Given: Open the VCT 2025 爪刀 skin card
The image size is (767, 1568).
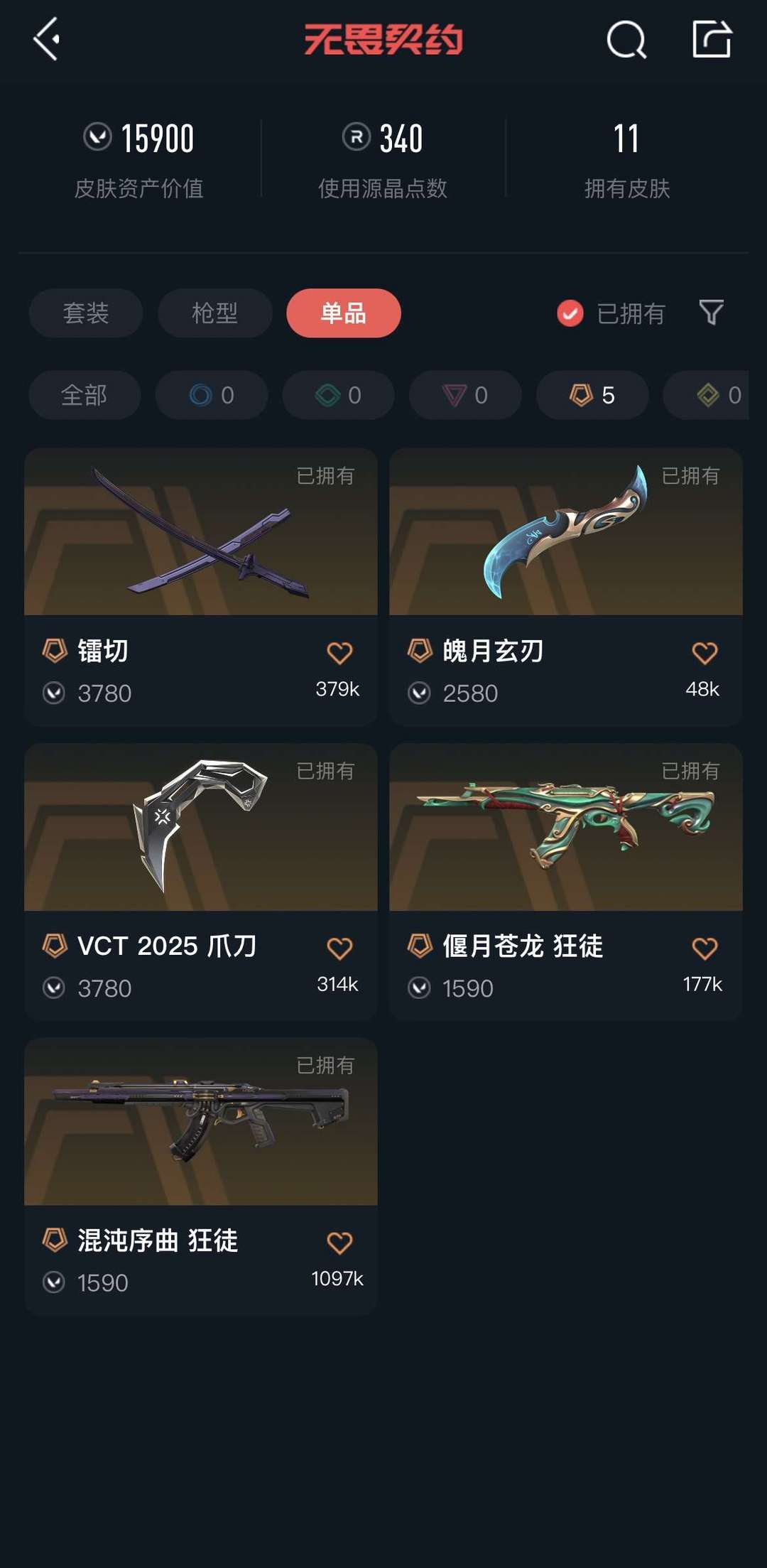Looking at the screenshot, I should pyautogui.click(x=201, y=882).
